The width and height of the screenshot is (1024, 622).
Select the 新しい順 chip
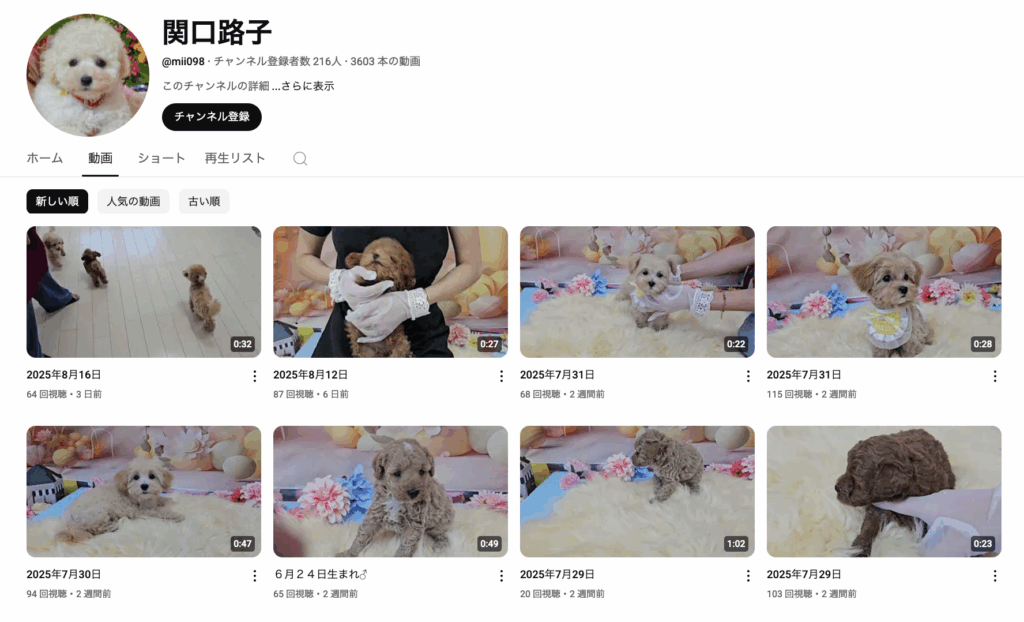coord(57,201)
